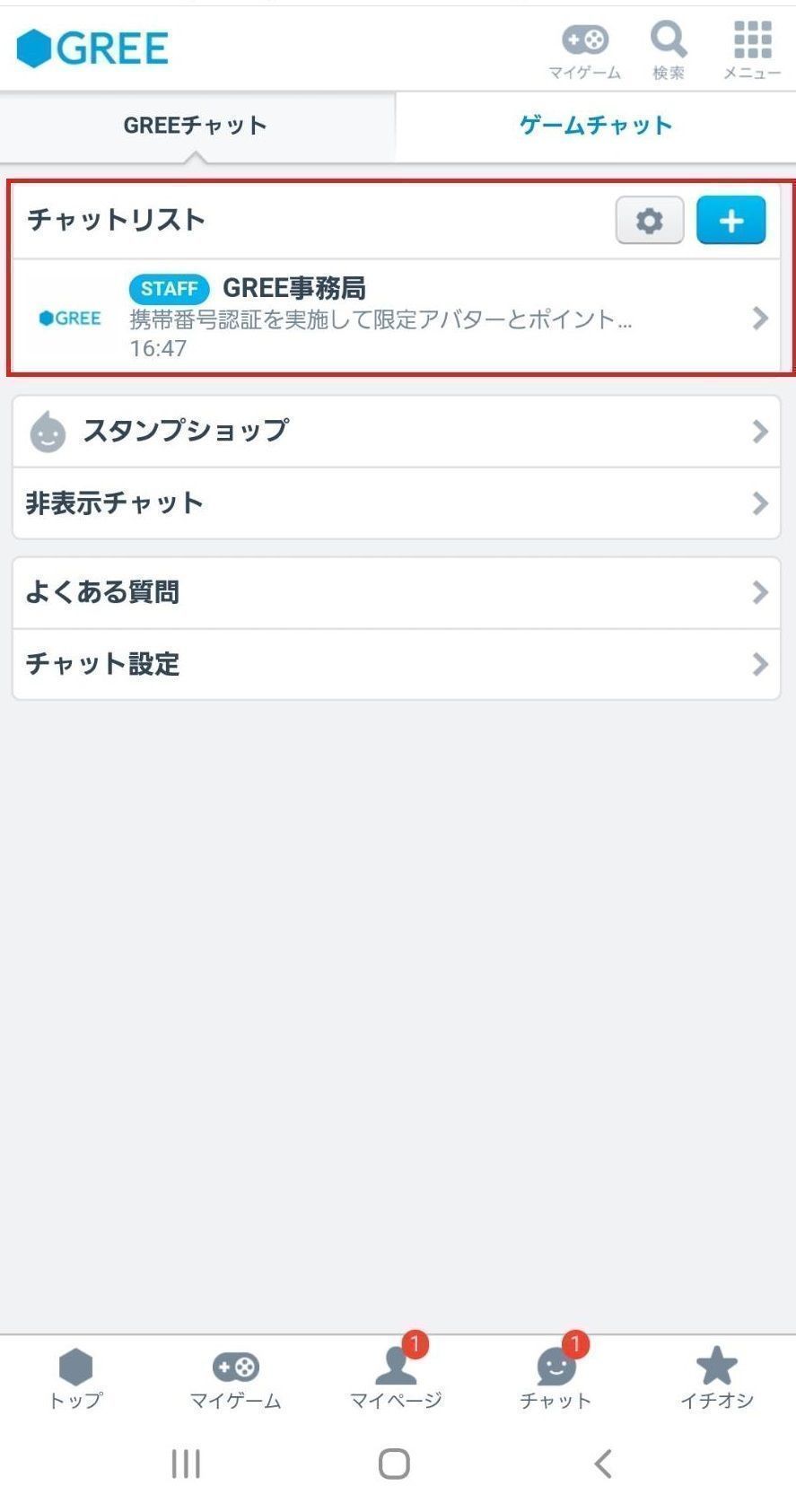Open the メニュー grid menu

coord(752,50)
